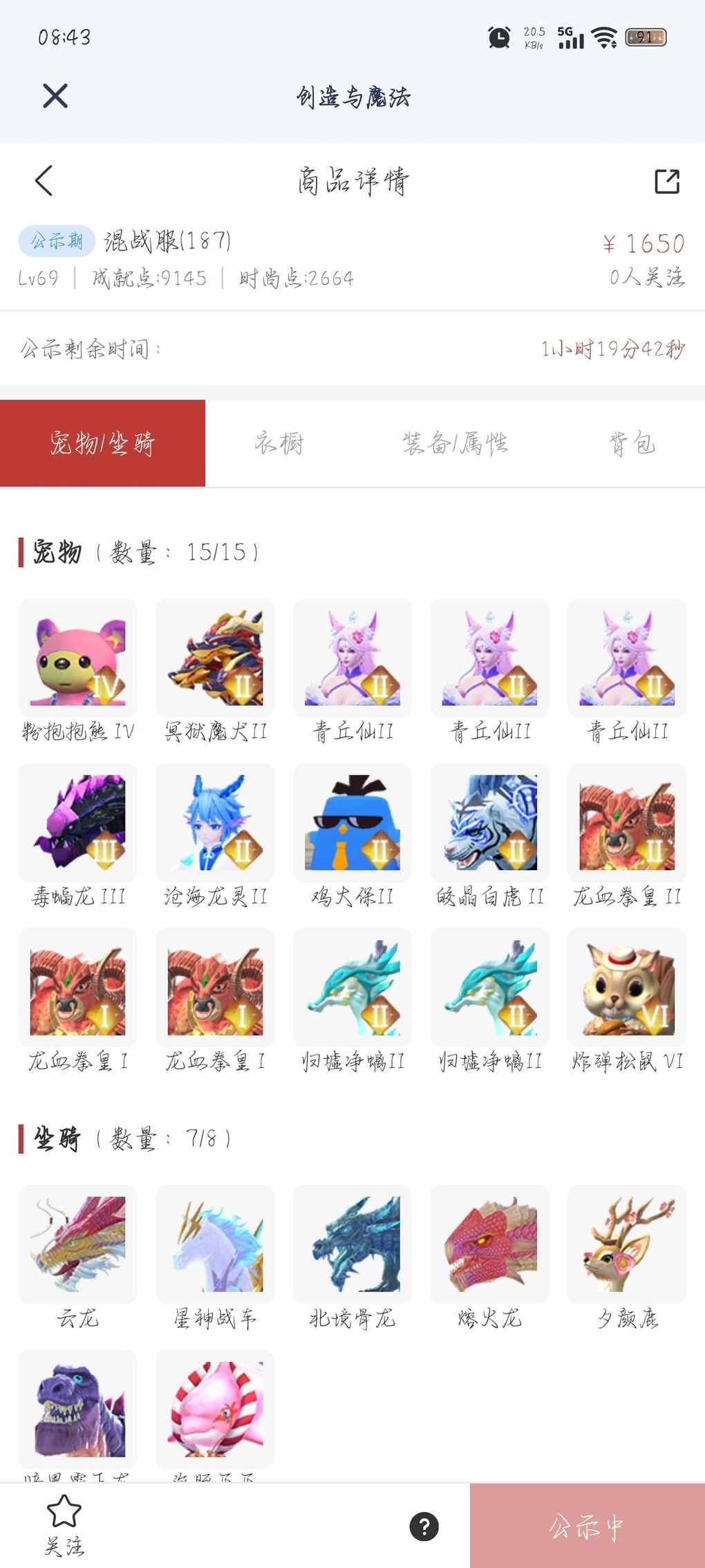The image size is (705, 1568).
Task: View pet 粉抱抱熊 IV
Action: click(78, 658)
